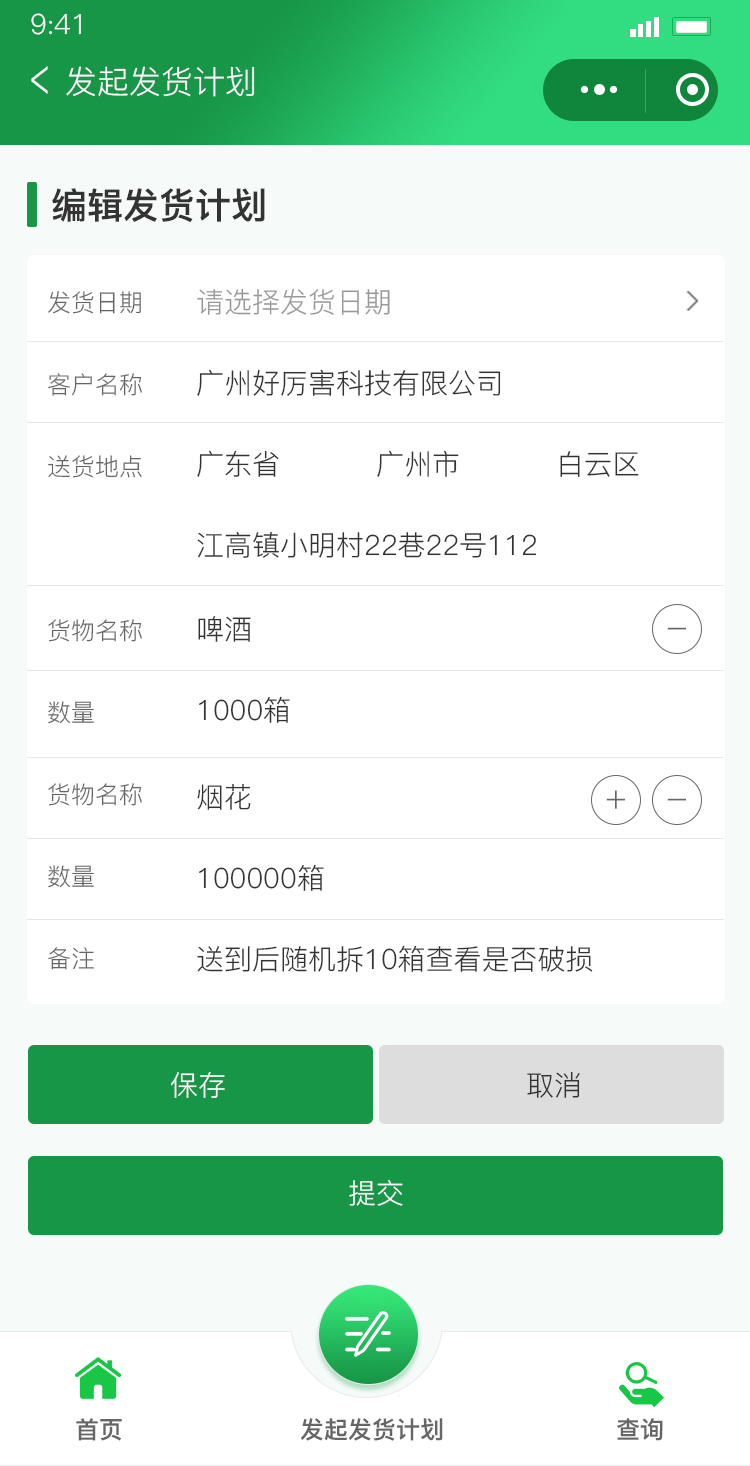Open the 广州市 city selector
The height and width of the screenshot is (1466, 750).
[x=417, y=464]
